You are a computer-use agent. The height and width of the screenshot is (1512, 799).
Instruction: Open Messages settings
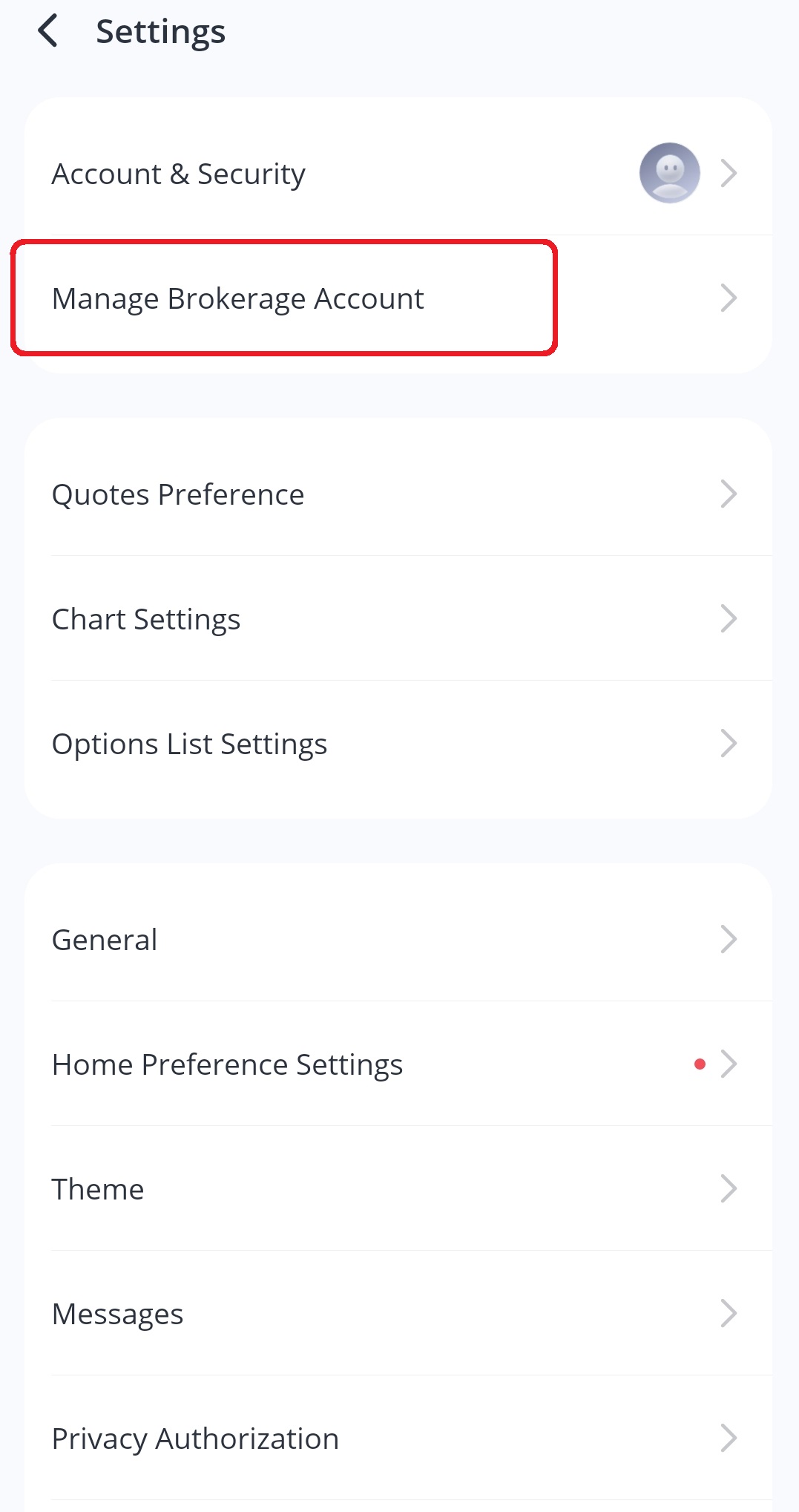(x=117, y=1314)
